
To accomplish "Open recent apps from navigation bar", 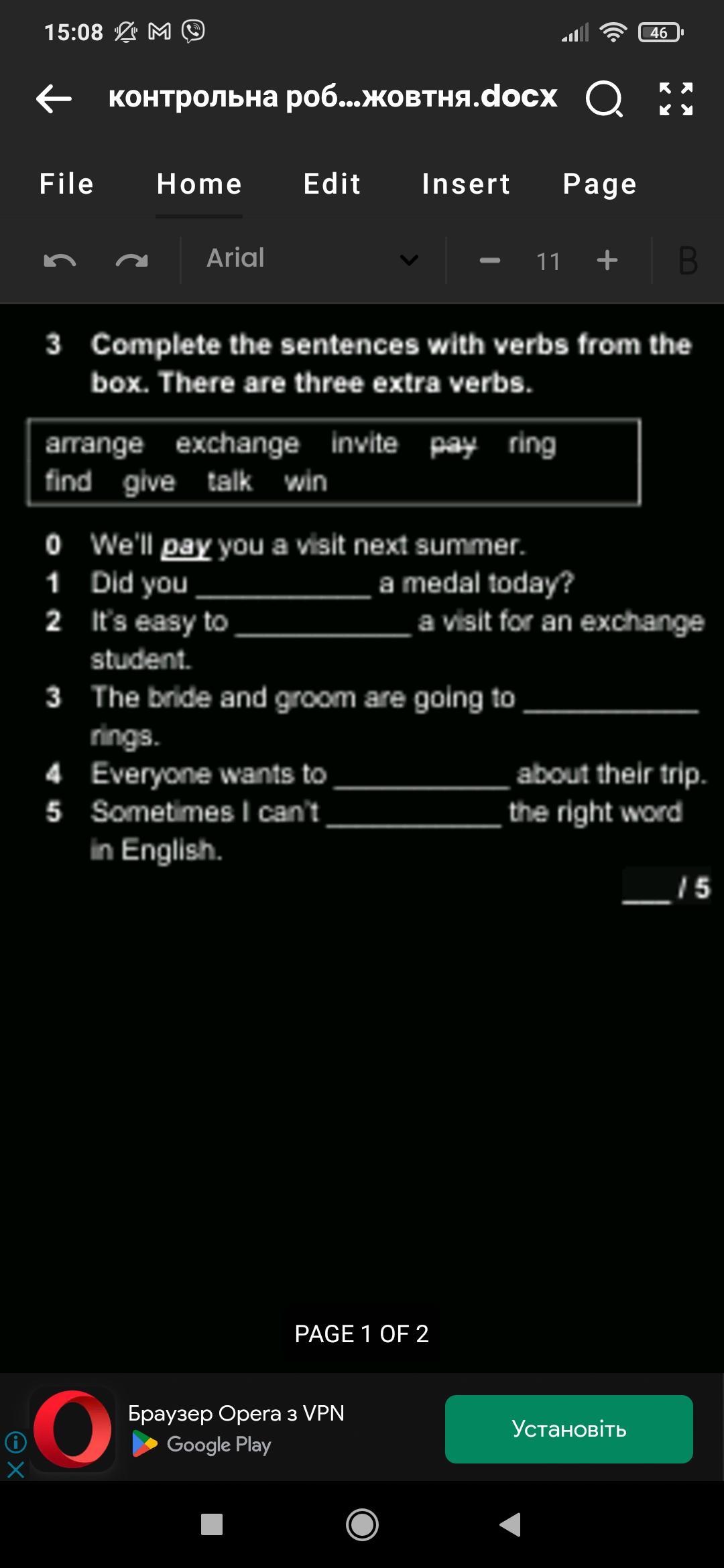I will (212, 1525).
